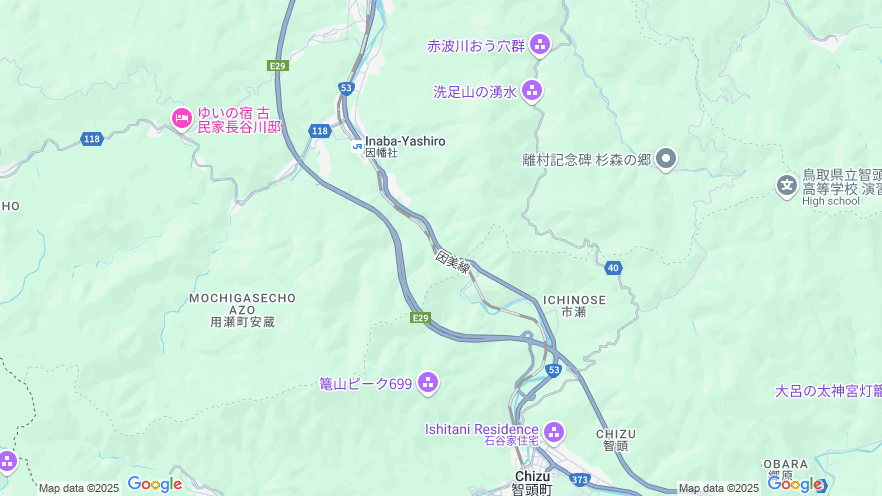Open the Ishitani Residence marker

coord(554,432)
